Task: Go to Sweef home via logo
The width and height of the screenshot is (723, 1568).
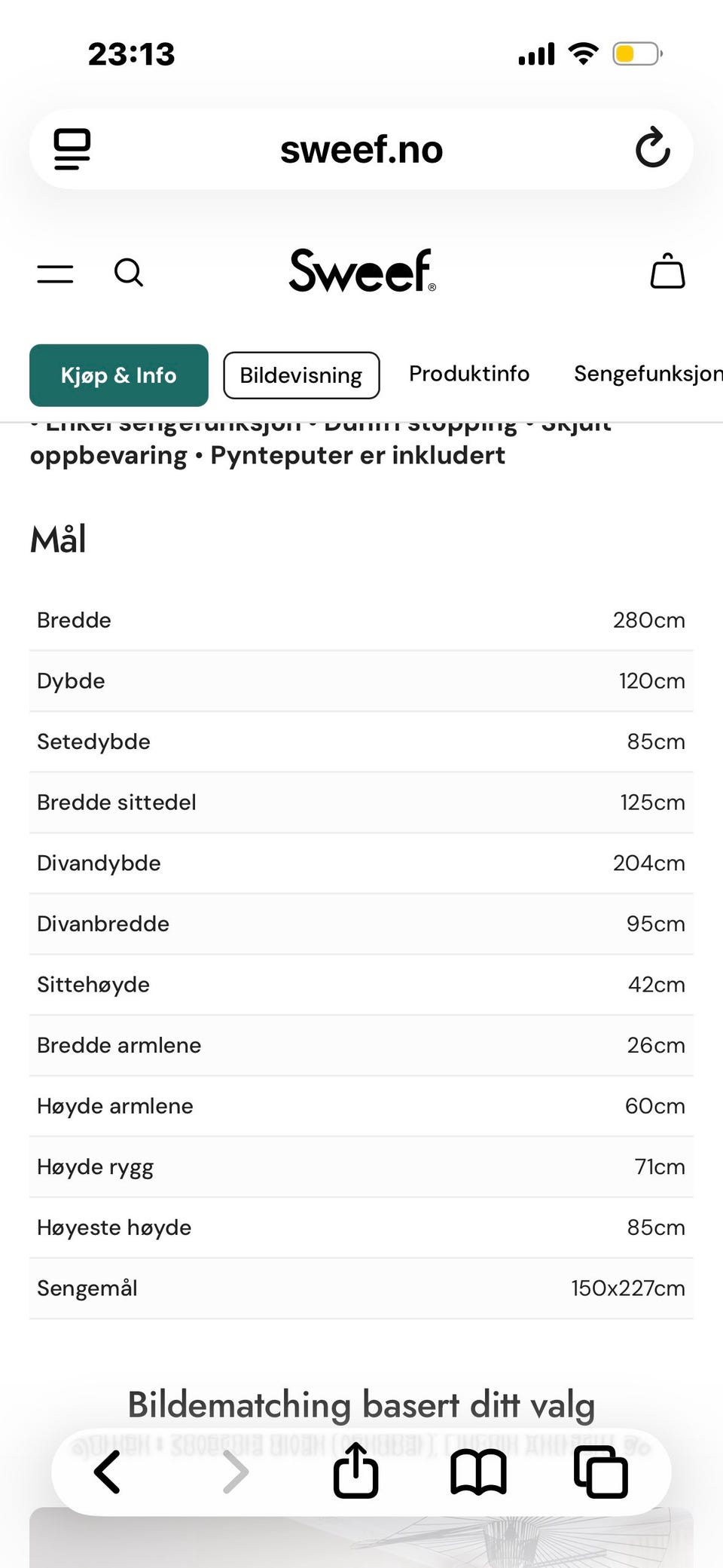Action: [362, 271]
